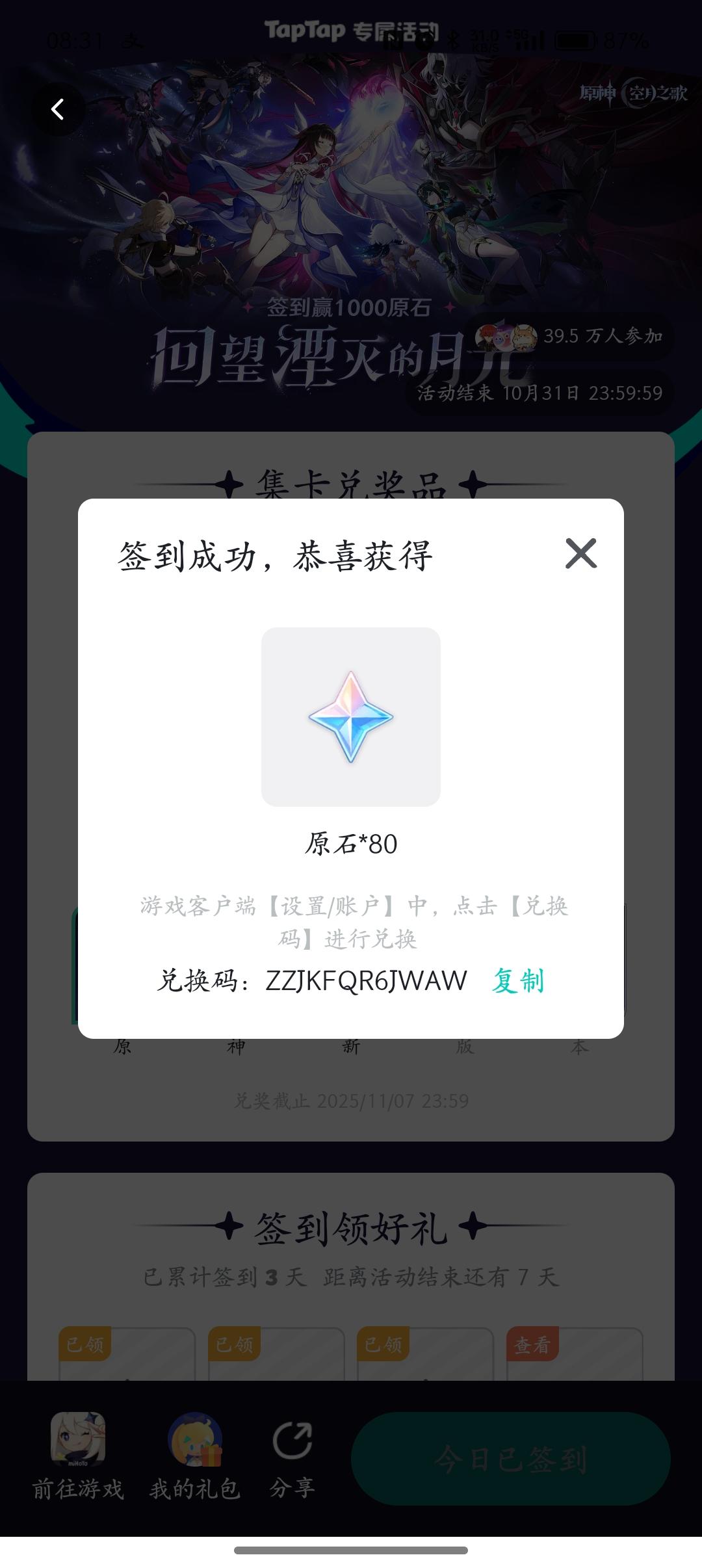Tap the back chevron at top left
The width and height of the screenshot is (702, 1568).
coord(58,109)
